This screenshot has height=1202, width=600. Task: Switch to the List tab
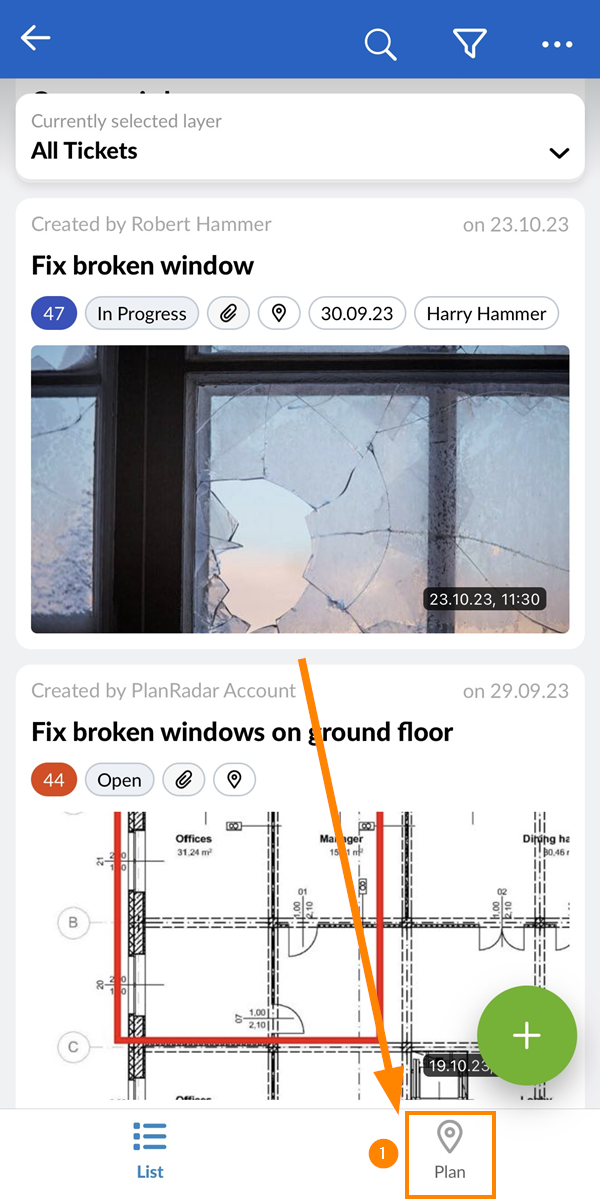pos(150,1150)
